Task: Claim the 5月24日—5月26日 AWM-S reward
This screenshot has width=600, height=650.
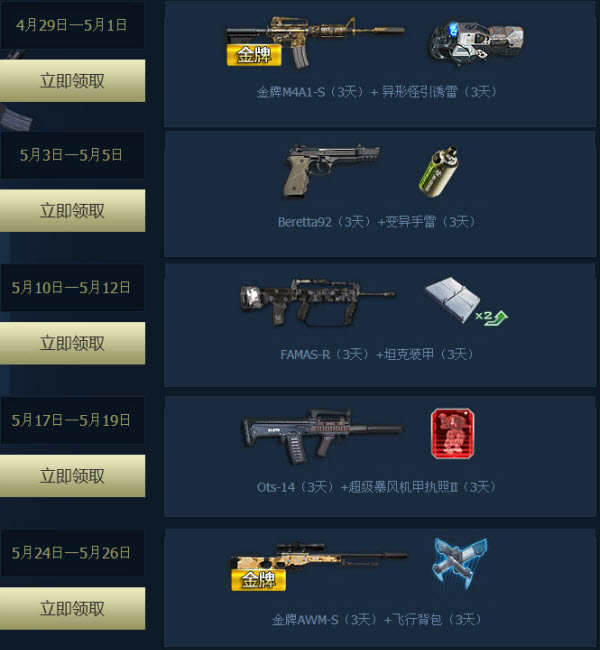Action: [72, 608]
